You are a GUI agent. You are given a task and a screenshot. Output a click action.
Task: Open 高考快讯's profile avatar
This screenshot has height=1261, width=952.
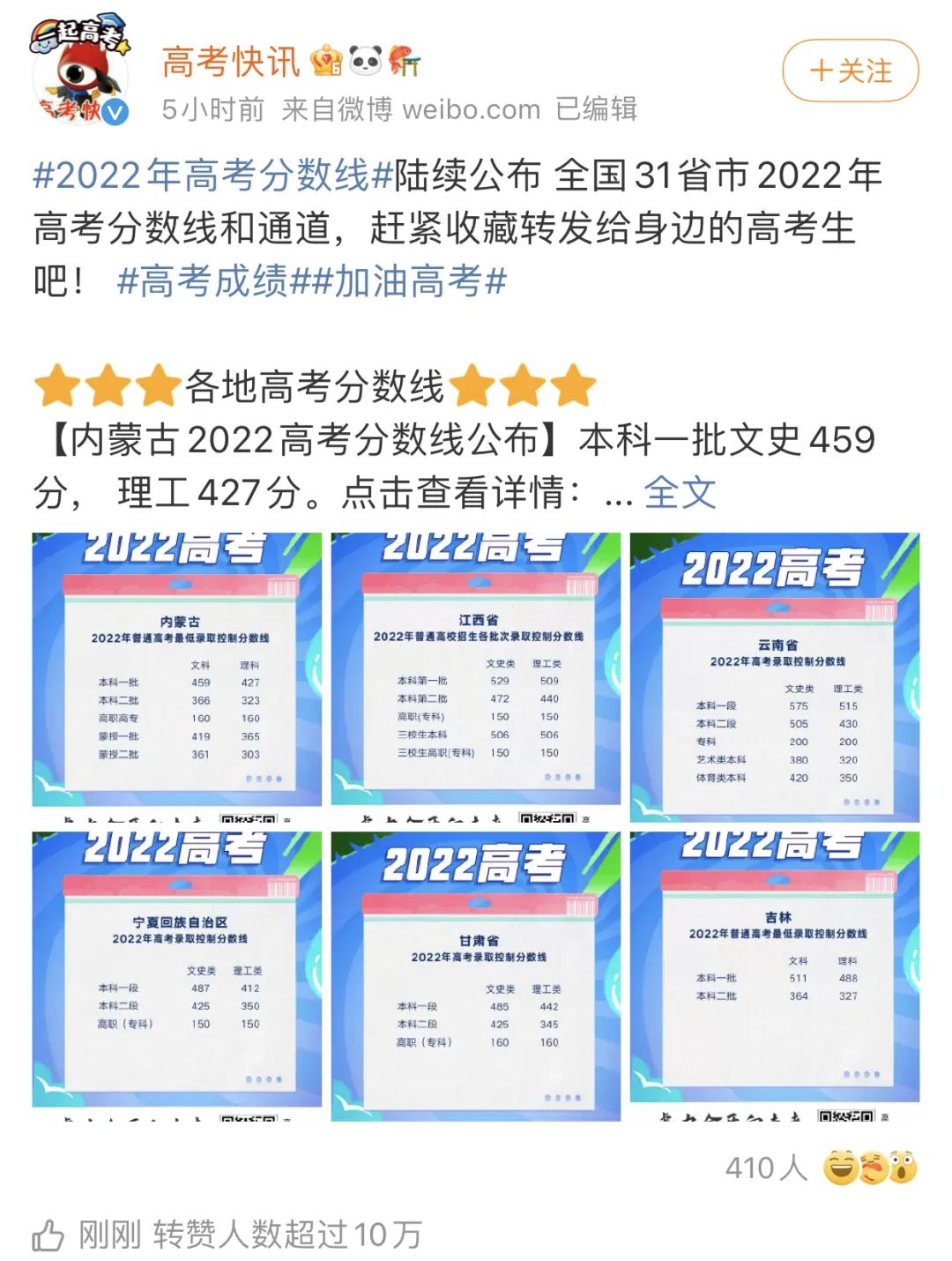pos(81,74)
